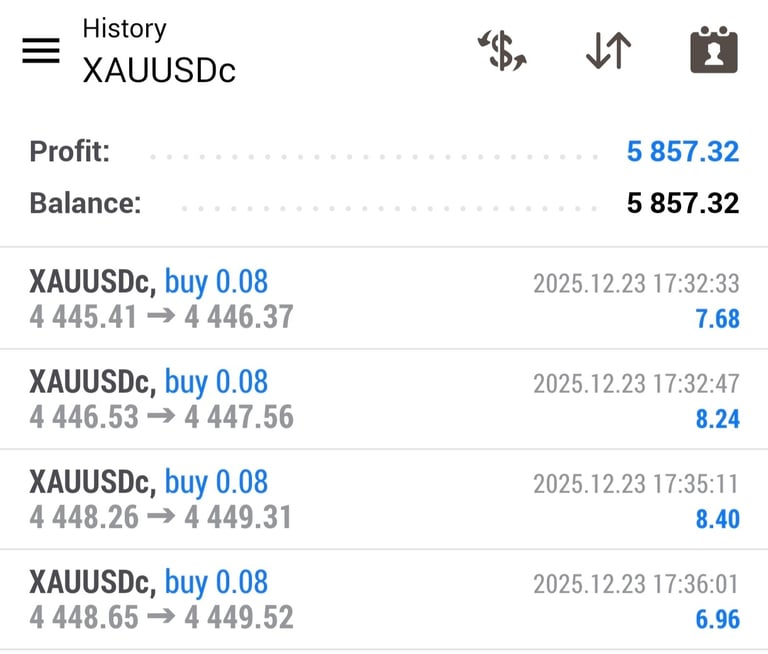This screenshot has width=768, height=654.
Task: View the trade with 8.24 profit
Action: coord(384,399)
